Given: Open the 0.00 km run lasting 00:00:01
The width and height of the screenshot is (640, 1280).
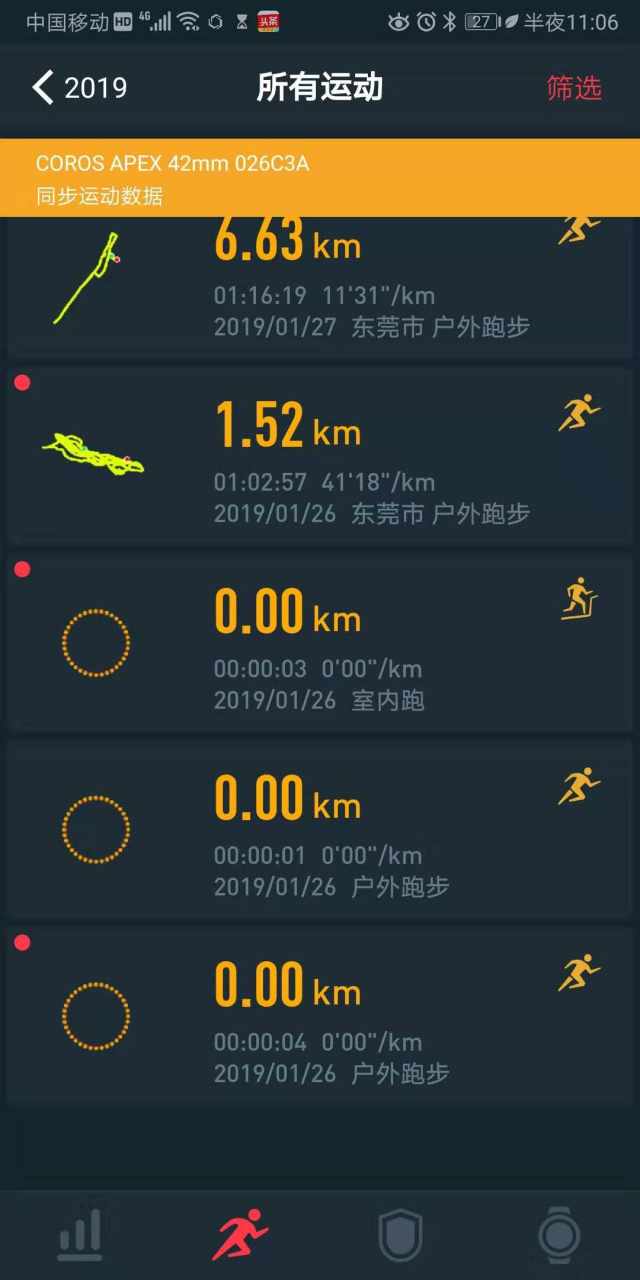Looking at the screenshot, I should [x=320, y=829].
